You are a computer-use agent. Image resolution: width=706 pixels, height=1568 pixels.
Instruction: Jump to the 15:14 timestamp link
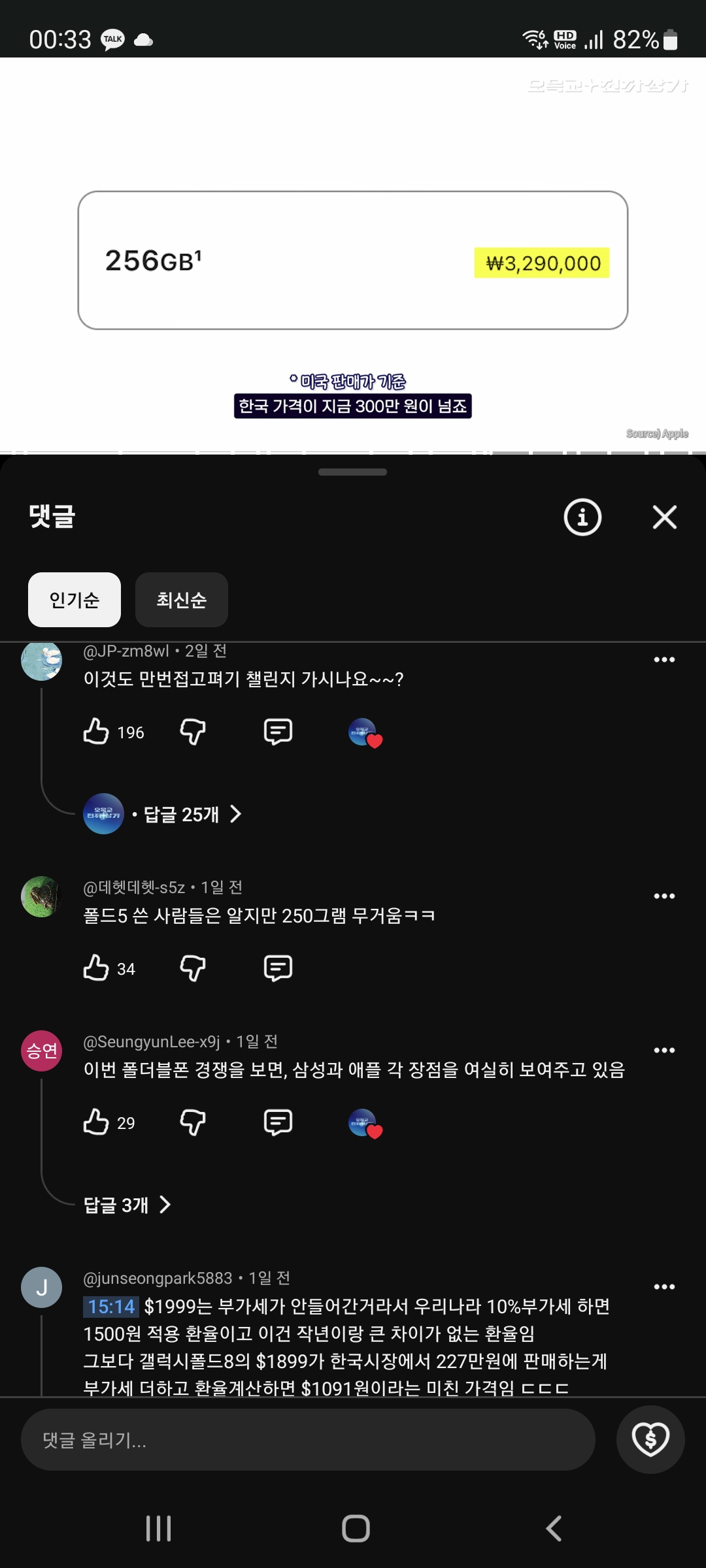111,1307
